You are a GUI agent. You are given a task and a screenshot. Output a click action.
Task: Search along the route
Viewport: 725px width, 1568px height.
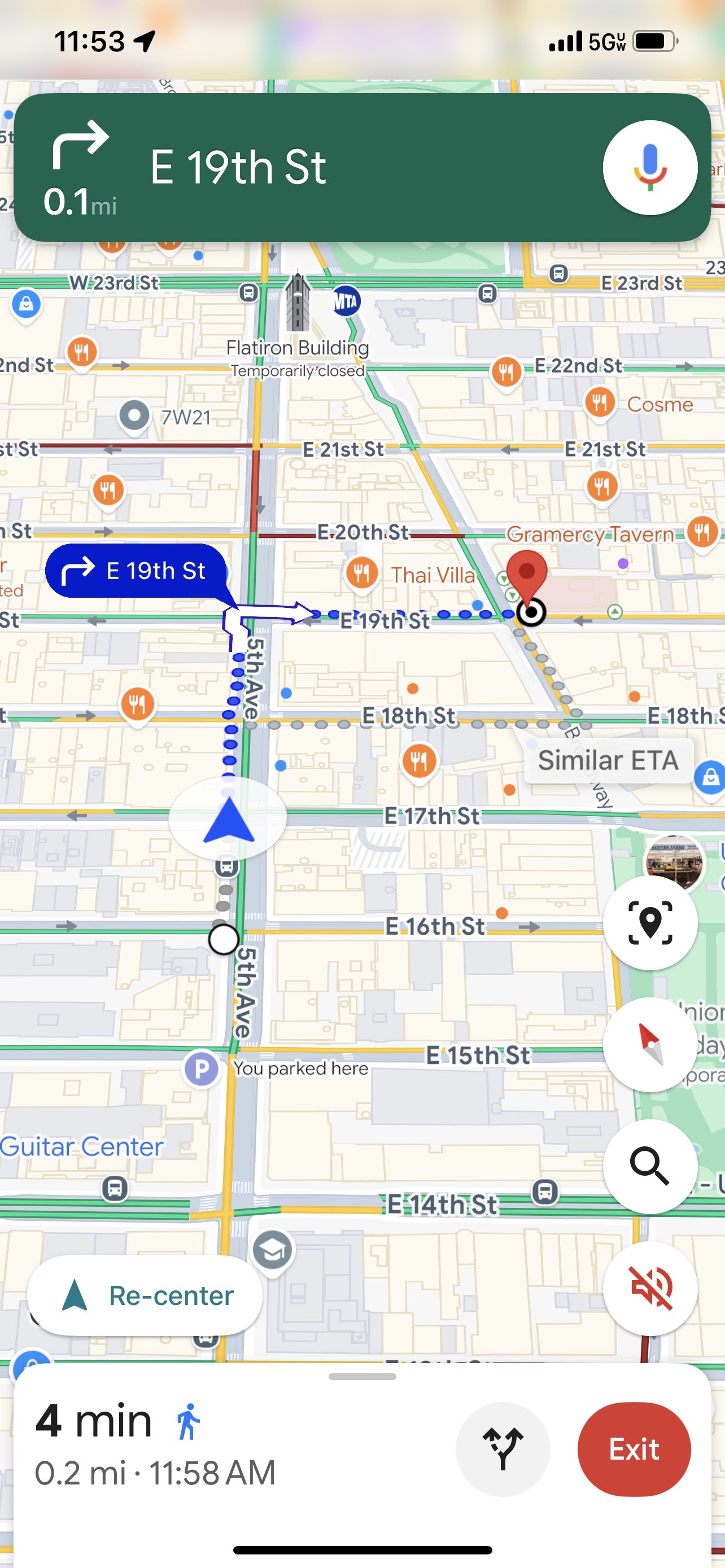pos(649,1166)
